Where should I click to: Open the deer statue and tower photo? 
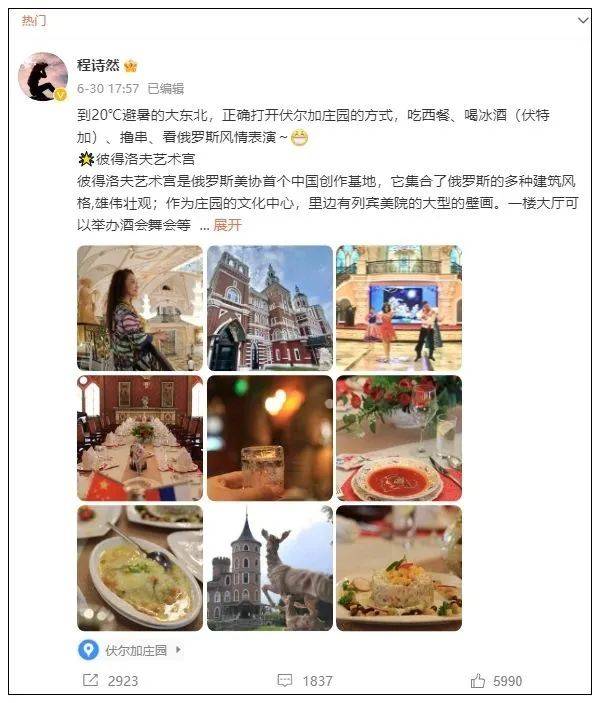[x=269, y=567]
